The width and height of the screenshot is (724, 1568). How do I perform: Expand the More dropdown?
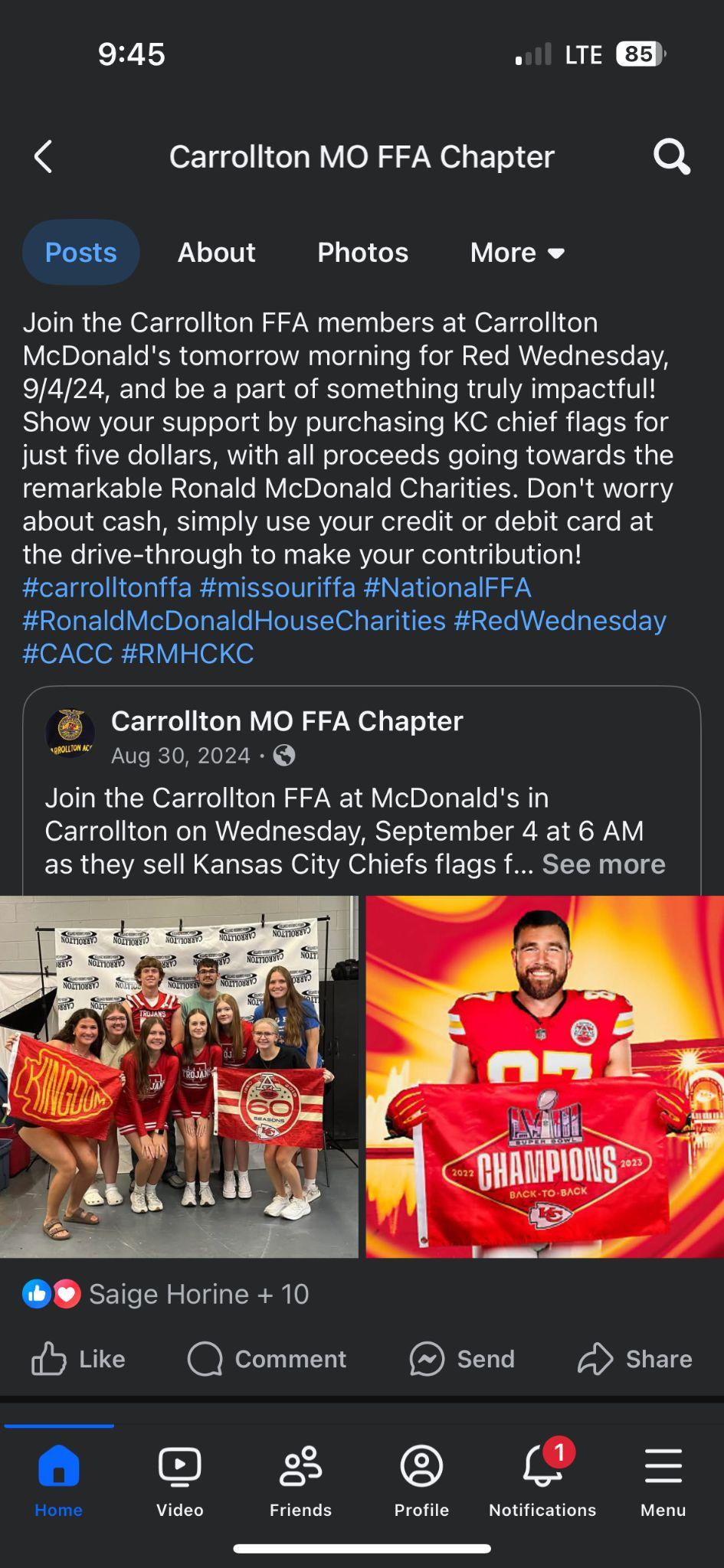click(517, 253)
